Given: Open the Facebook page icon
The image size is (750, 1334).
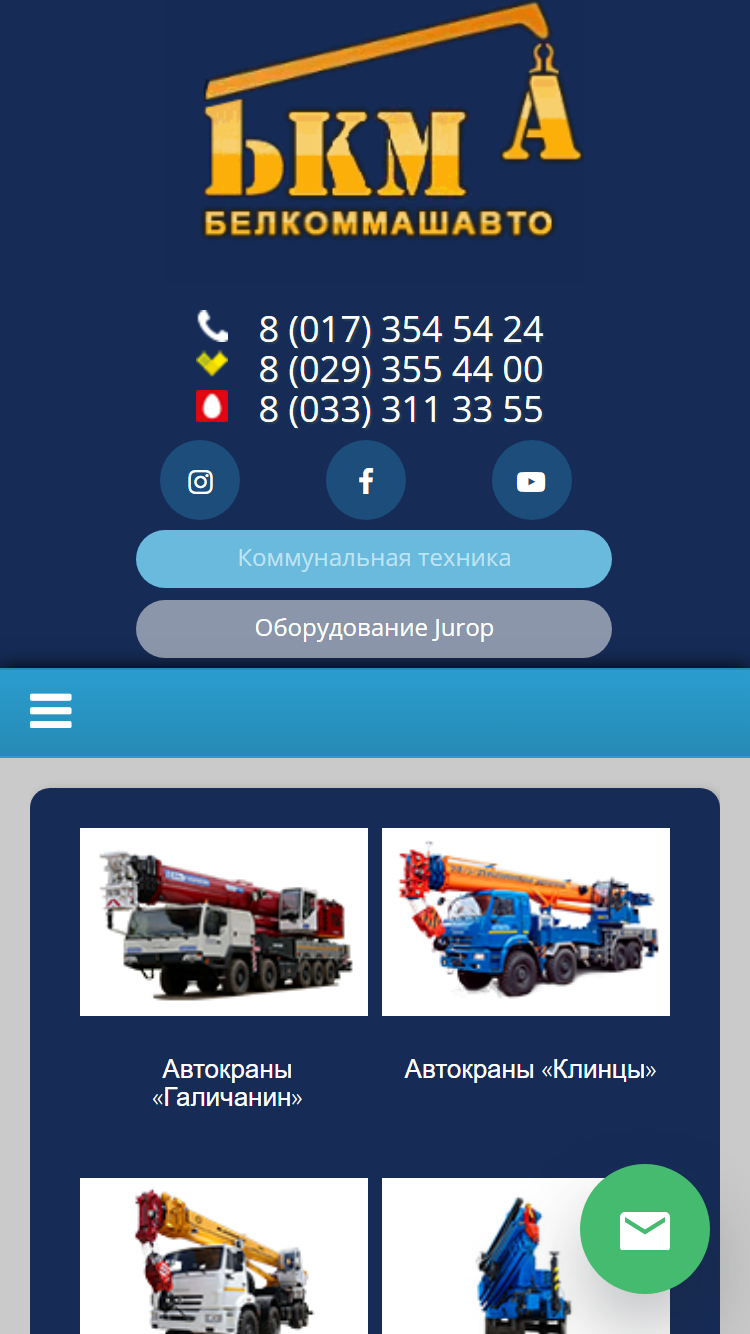Looking at the screenshot, I should [x=366, y=481].
